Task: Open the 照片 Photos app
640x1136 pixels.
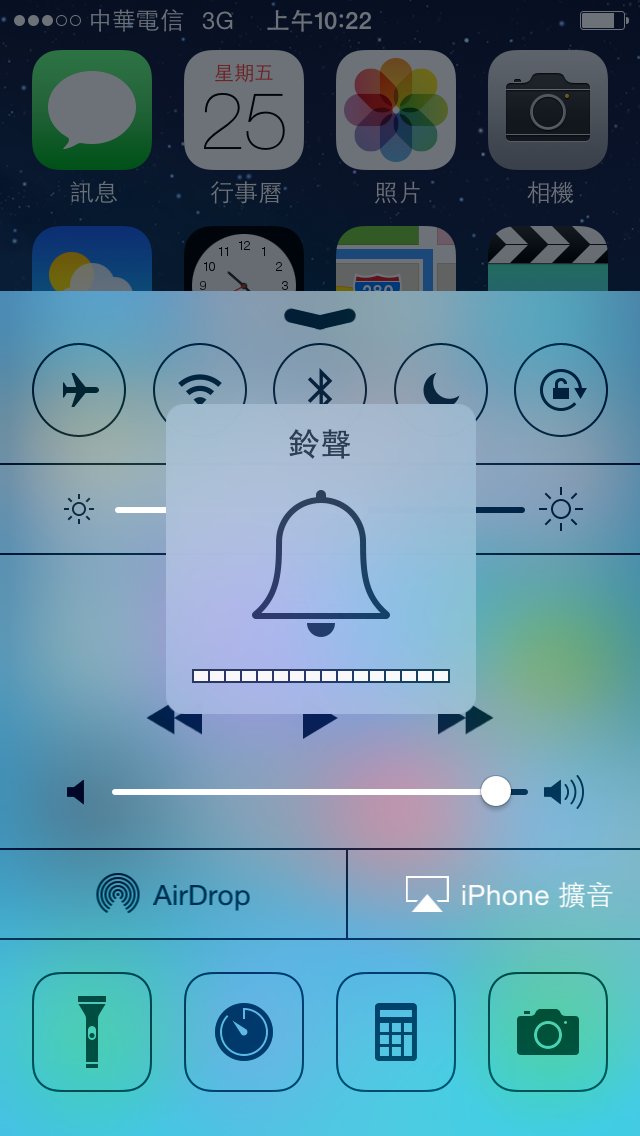Action: (396, 110)
